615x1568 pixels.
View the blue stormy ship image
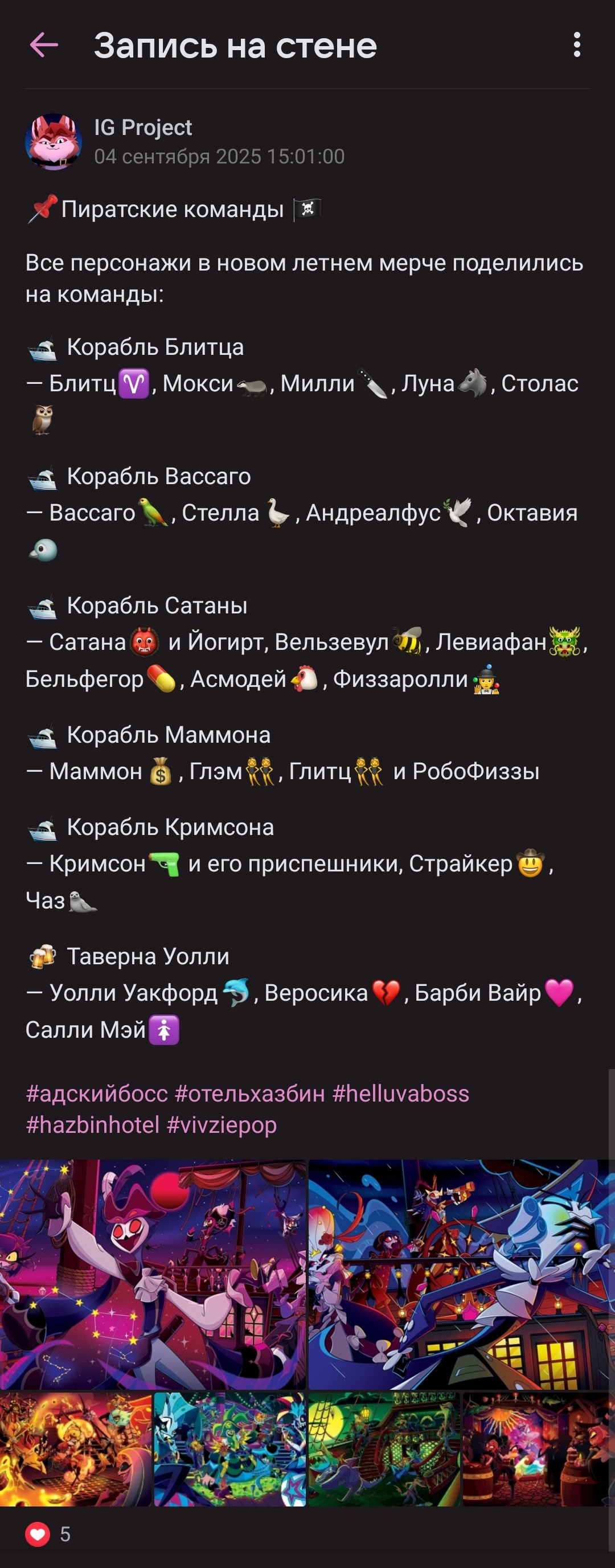click(x=458, y=1274)
